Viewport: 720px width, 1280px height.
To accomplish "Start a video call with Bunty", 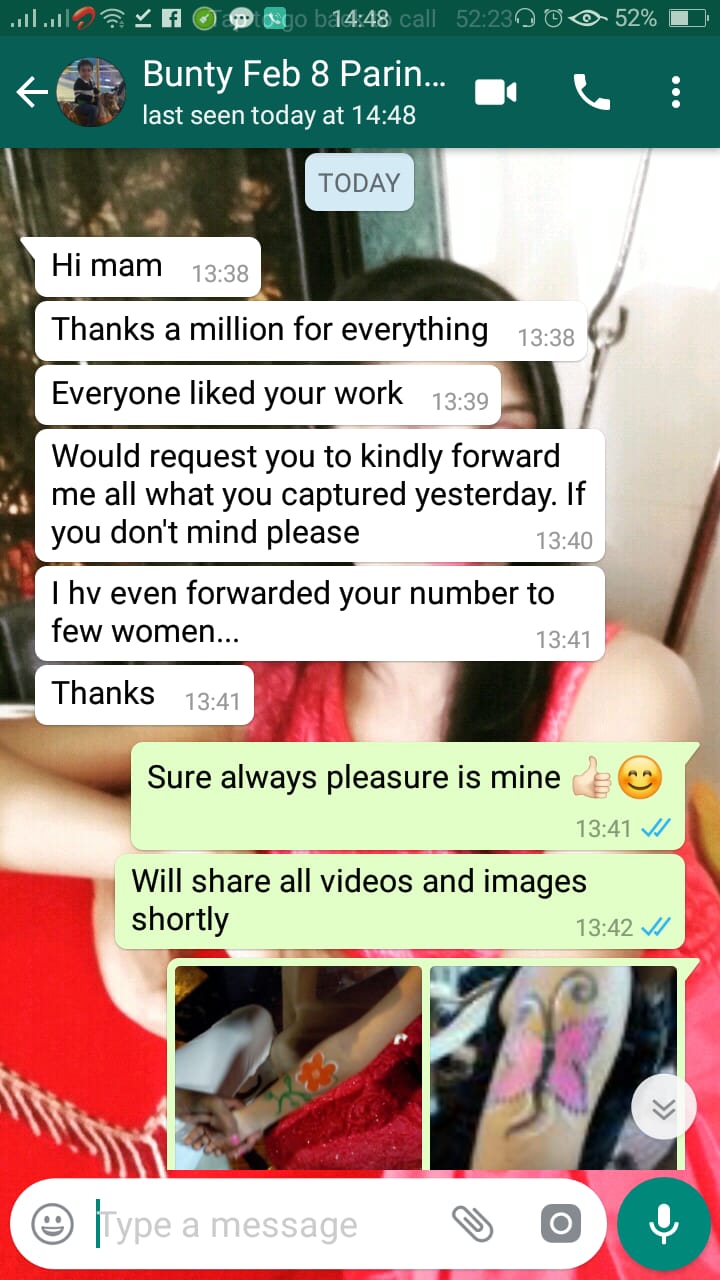I will (x=495, y=93).
